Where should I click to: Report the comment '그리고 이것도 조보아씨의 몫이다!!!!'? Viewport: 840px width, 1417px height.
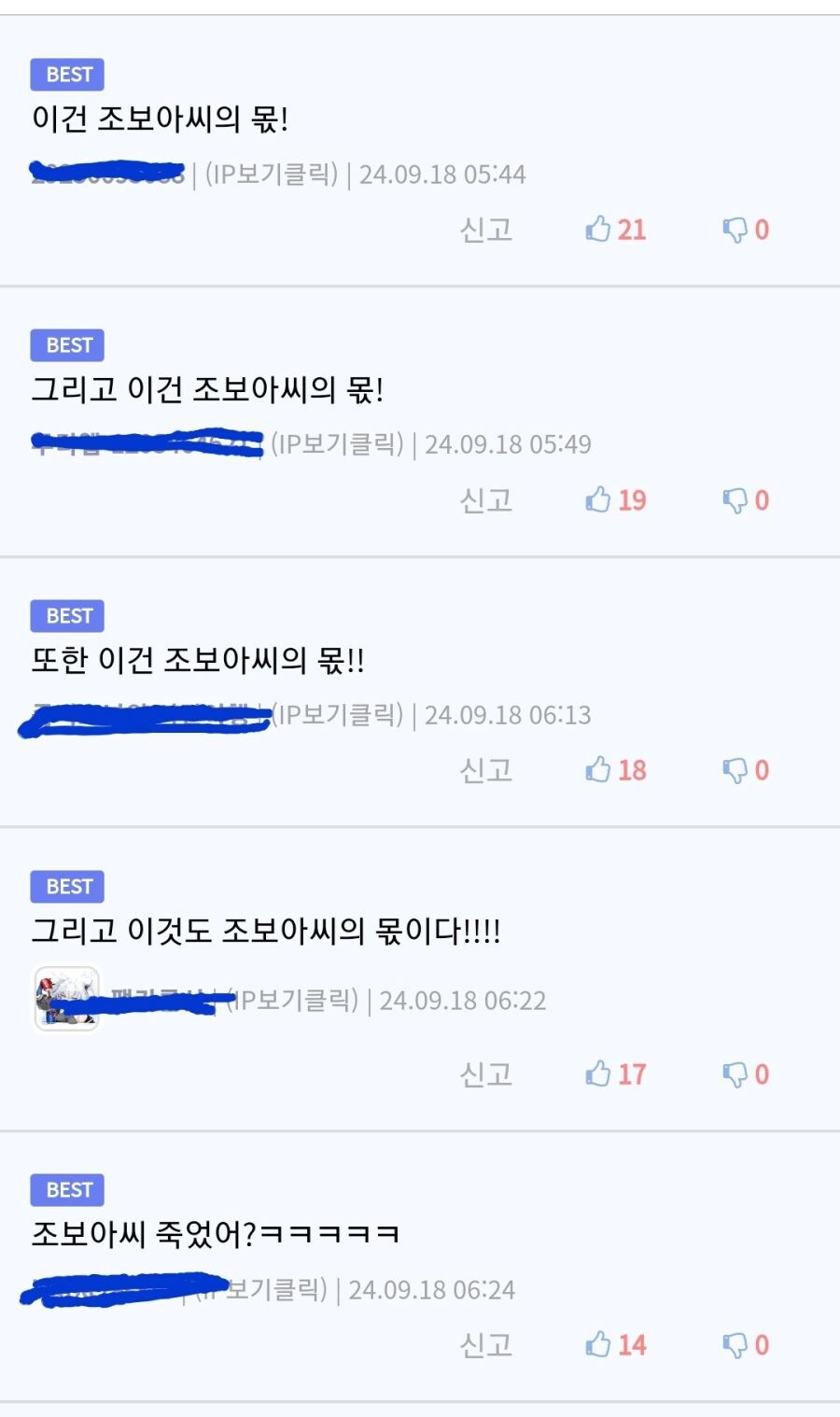tap(485, 1073)
